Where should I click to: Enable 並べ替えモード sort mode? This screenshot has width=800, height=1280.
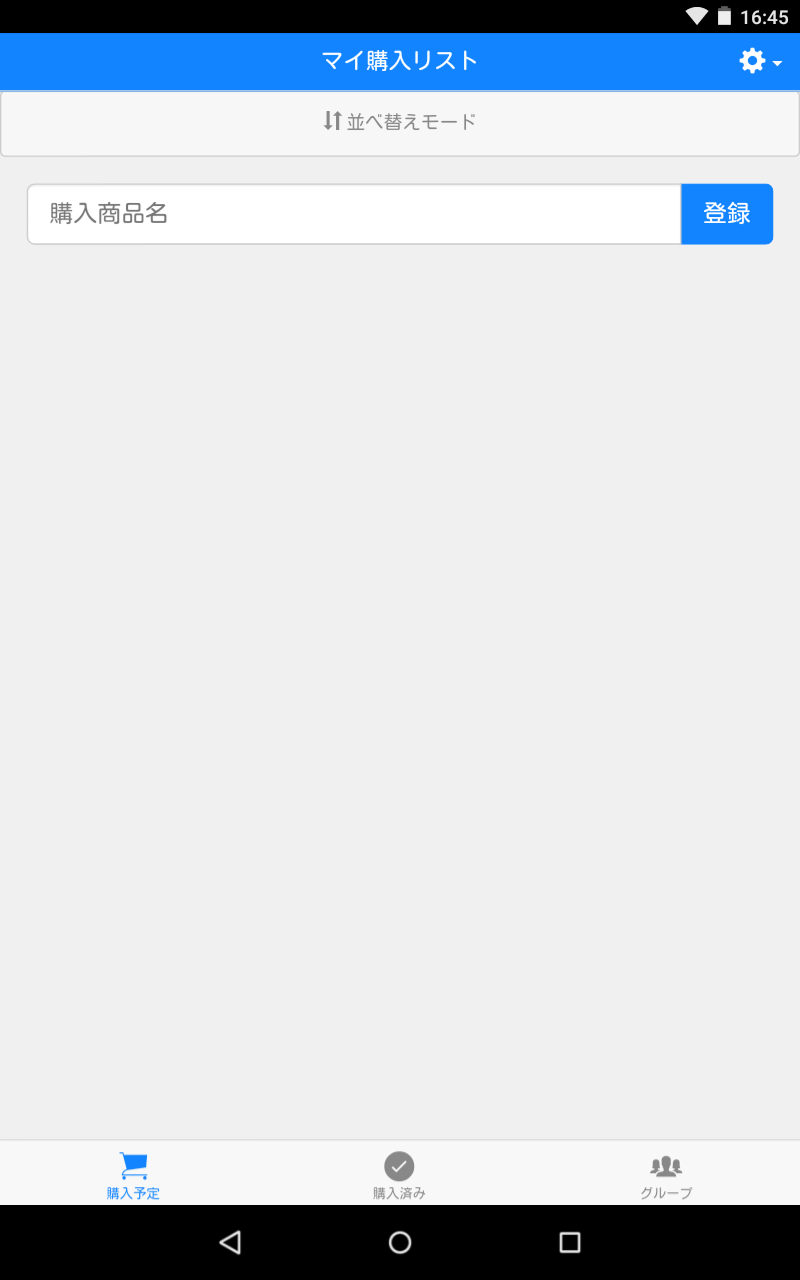(x=400, y=123)
